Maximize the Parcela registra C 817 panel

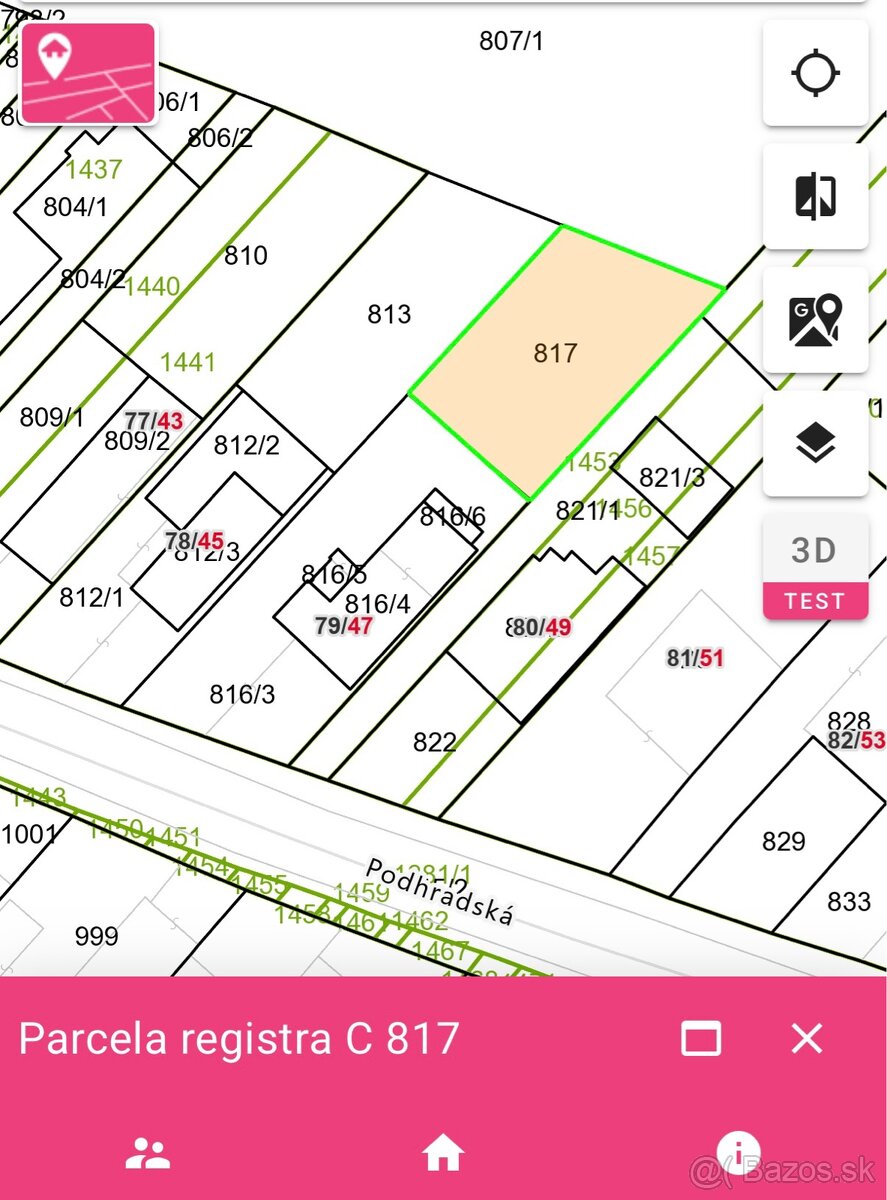point(701,1039)
